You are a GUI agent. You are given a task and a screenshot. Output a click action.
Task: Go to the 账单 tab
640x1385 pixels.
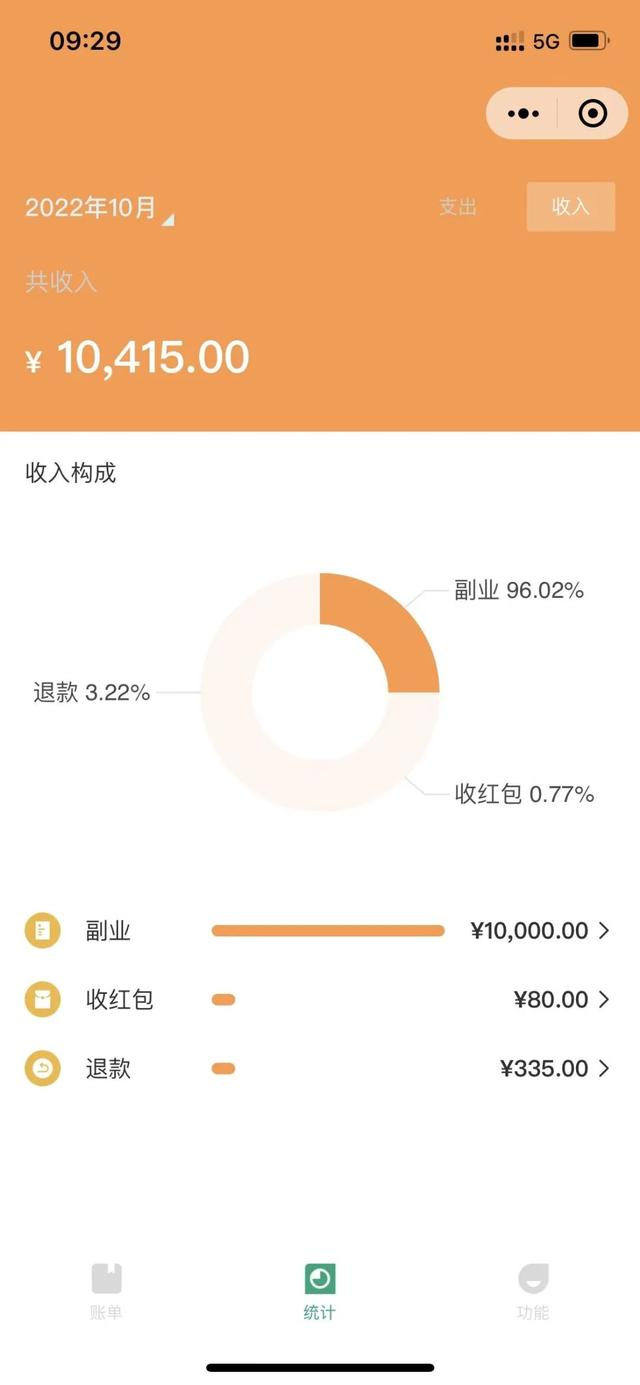[106, 1290]
